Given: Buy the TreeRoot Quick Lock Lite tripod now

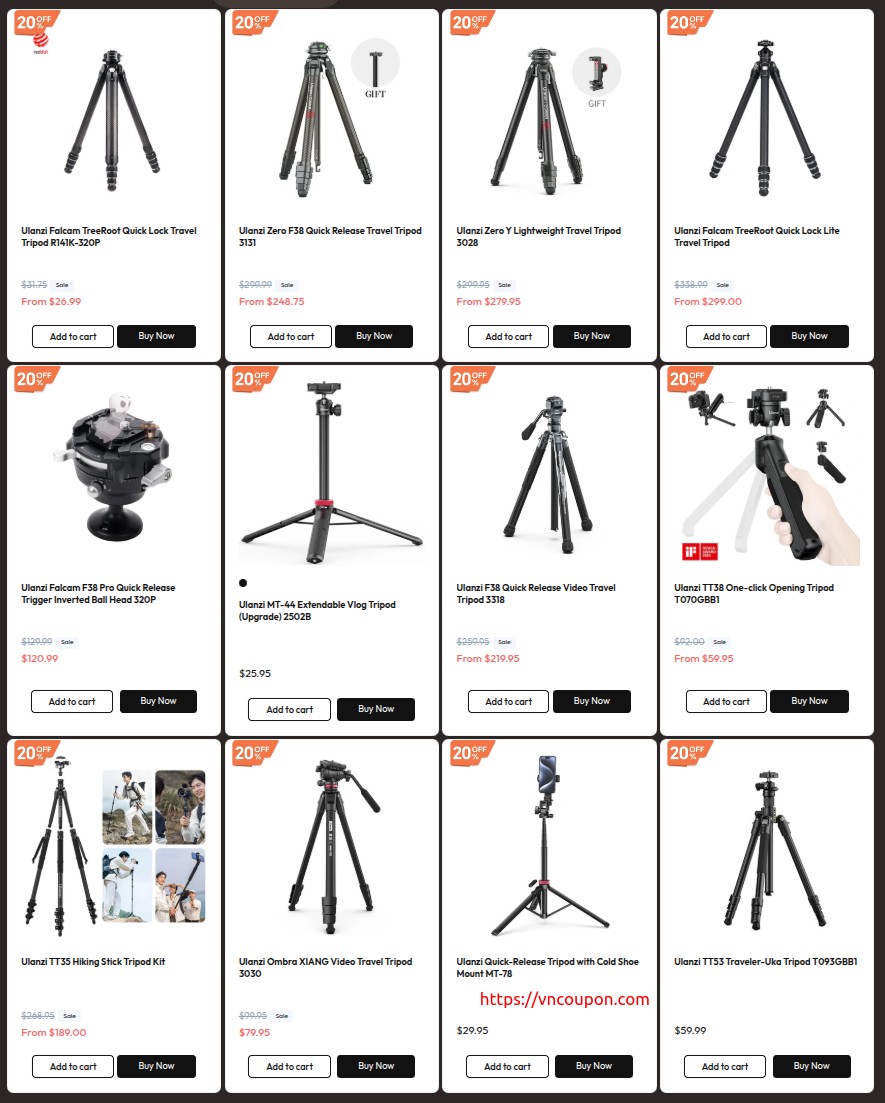Looking at the screenshot, I should [809, 336].
